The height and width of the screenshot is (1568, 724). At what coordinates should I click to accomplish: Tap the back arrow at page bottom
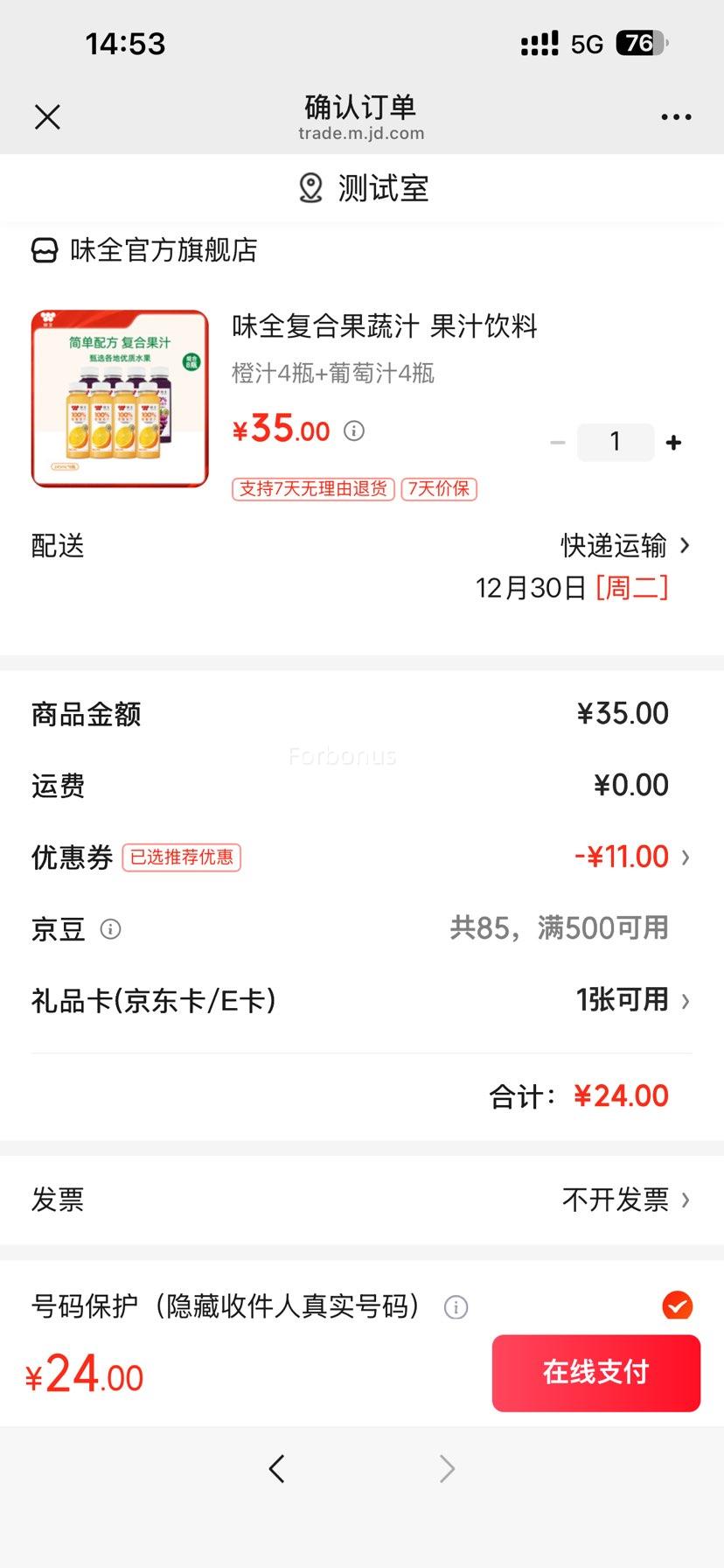click(276, 1469)
